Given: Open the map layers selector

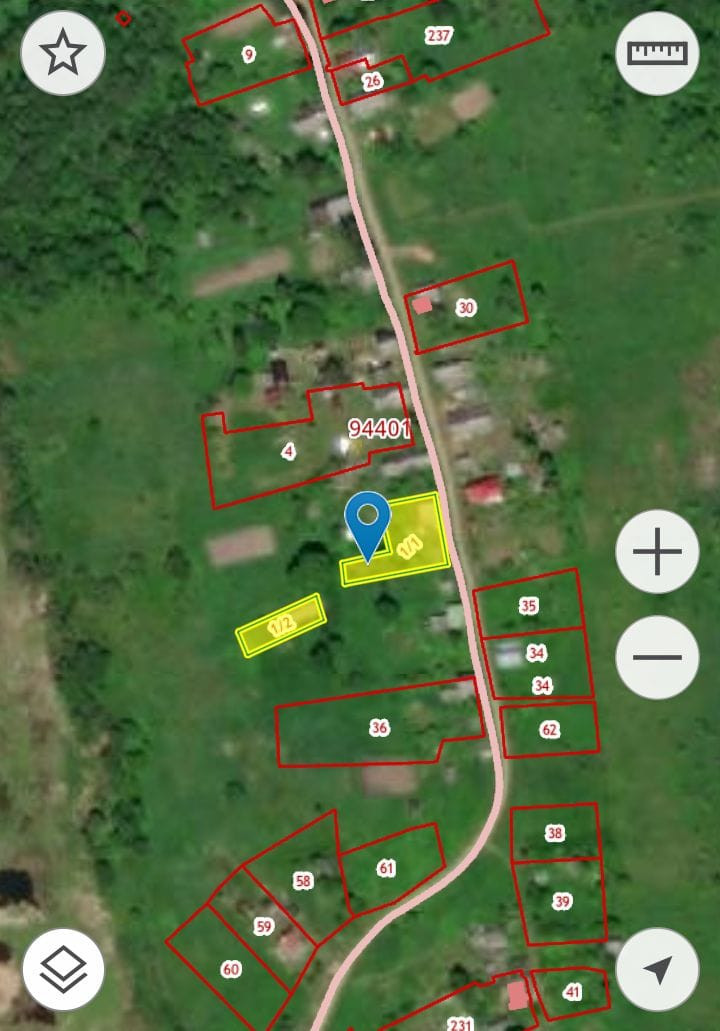Looking at the screenshot, I should tap(63, 969).
